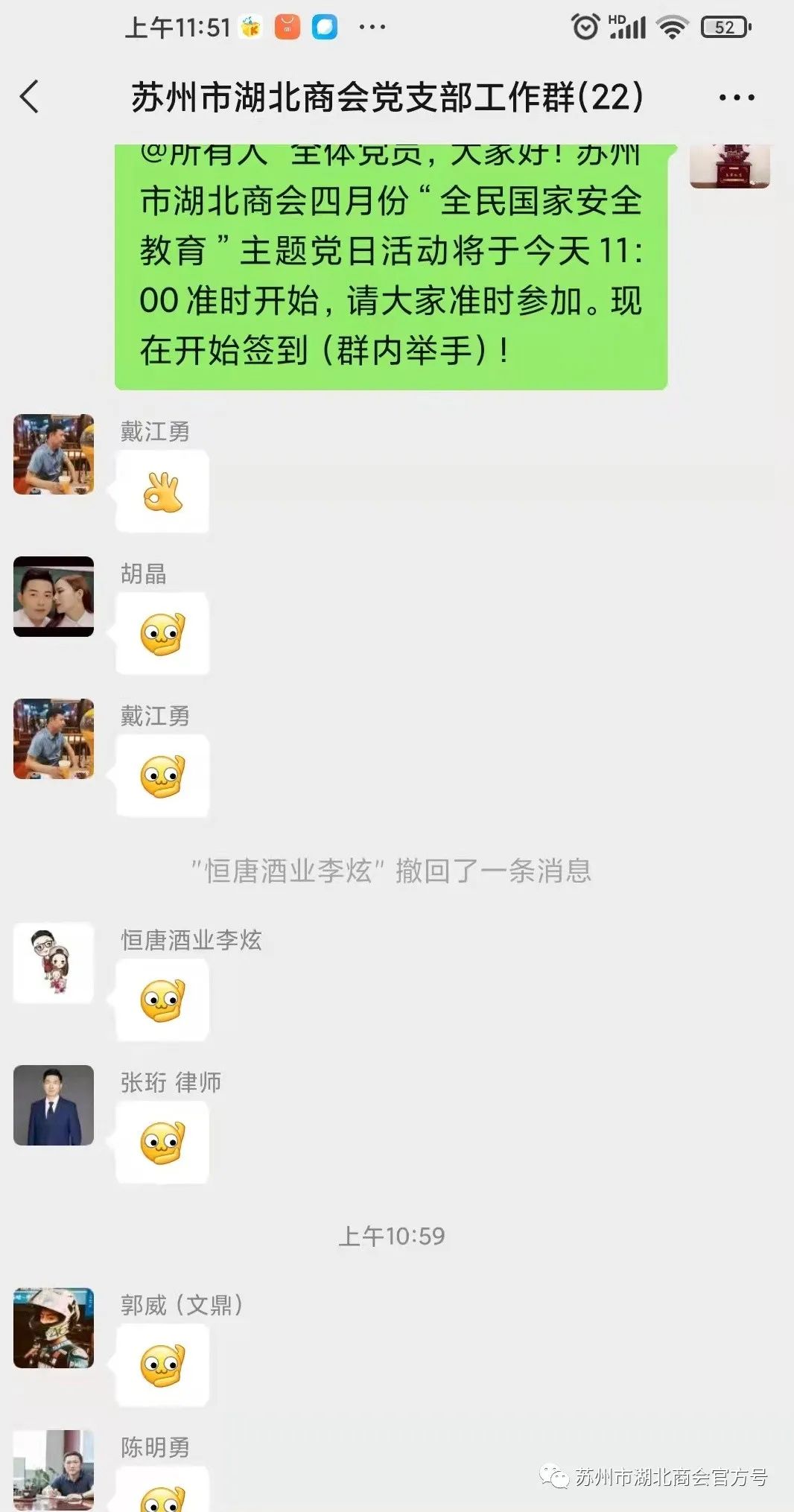The image size is (794, 1512).
Task: View 恒唐酒业李炫's profile avatar
Action: (x=54, y=962)
